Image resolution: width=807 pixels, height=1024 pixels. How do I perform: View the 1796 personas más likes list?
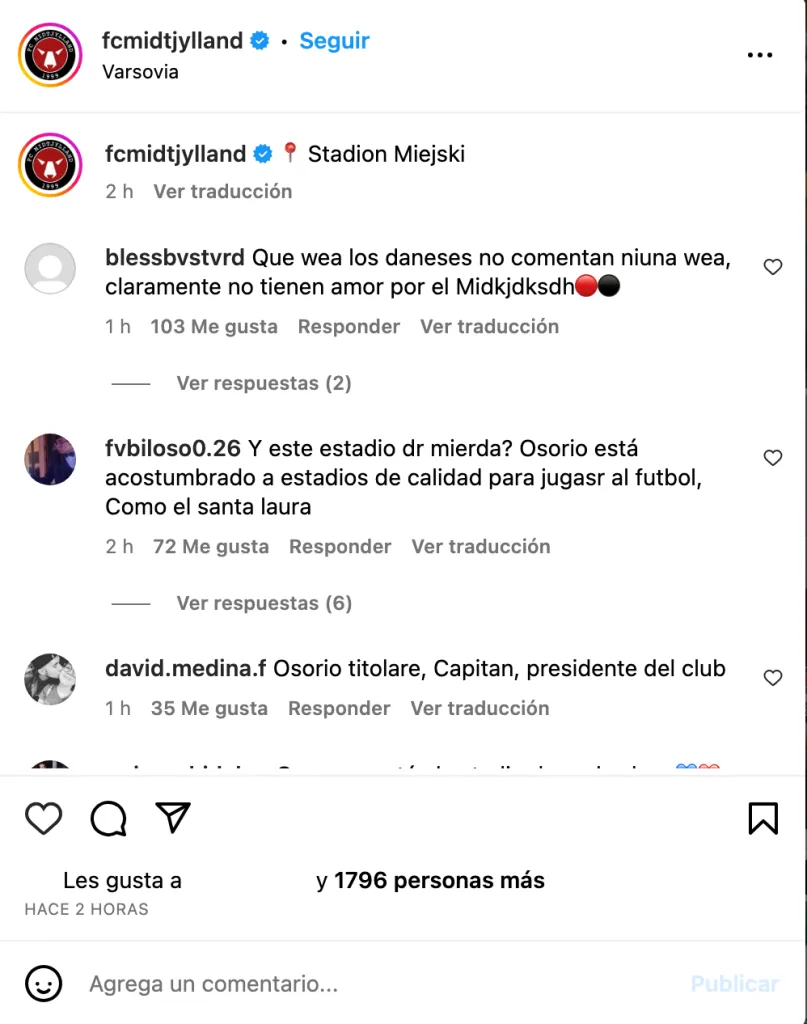(439, 881)
